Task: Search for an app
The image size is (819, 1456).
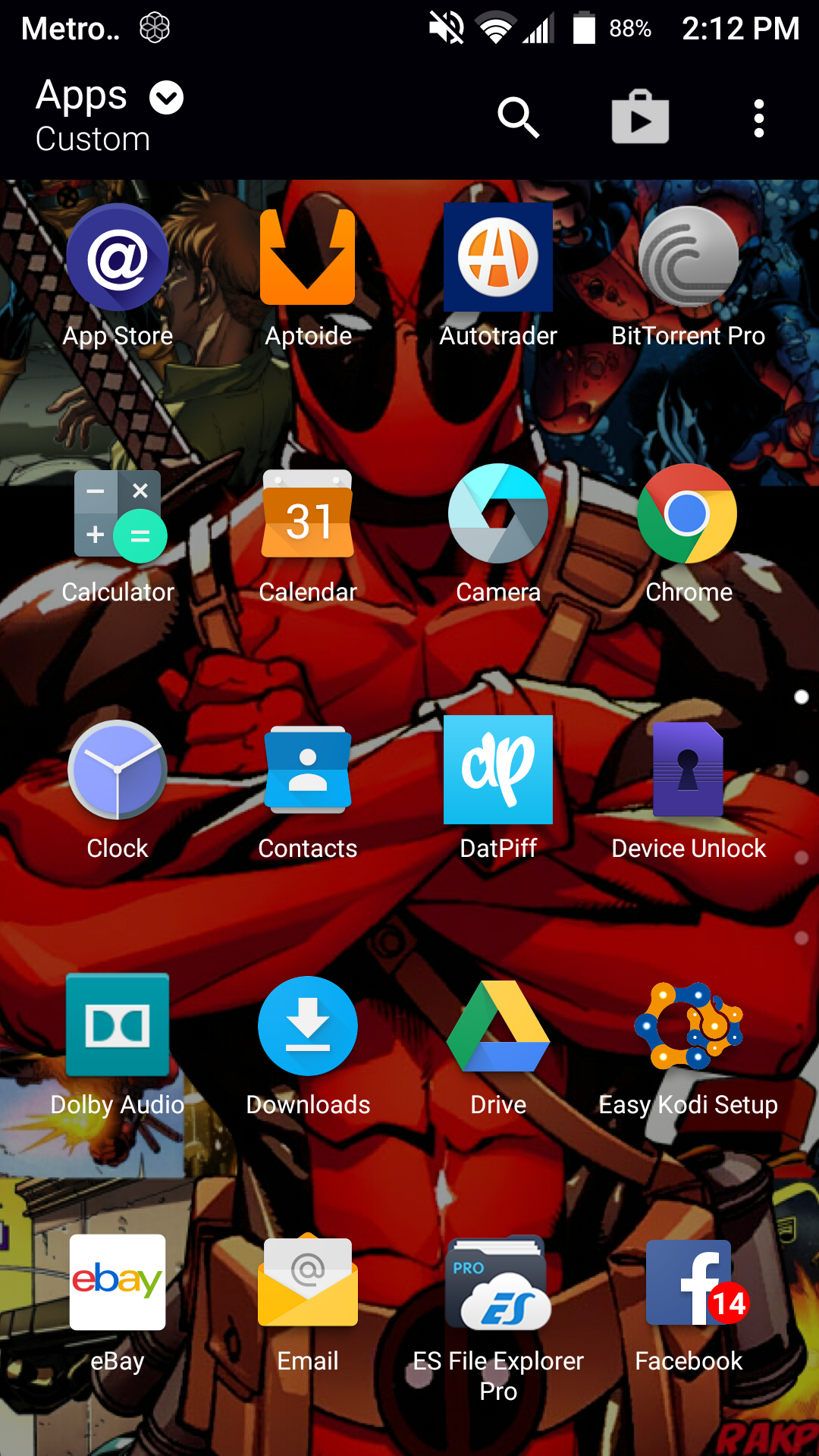Action: (518, 118)
